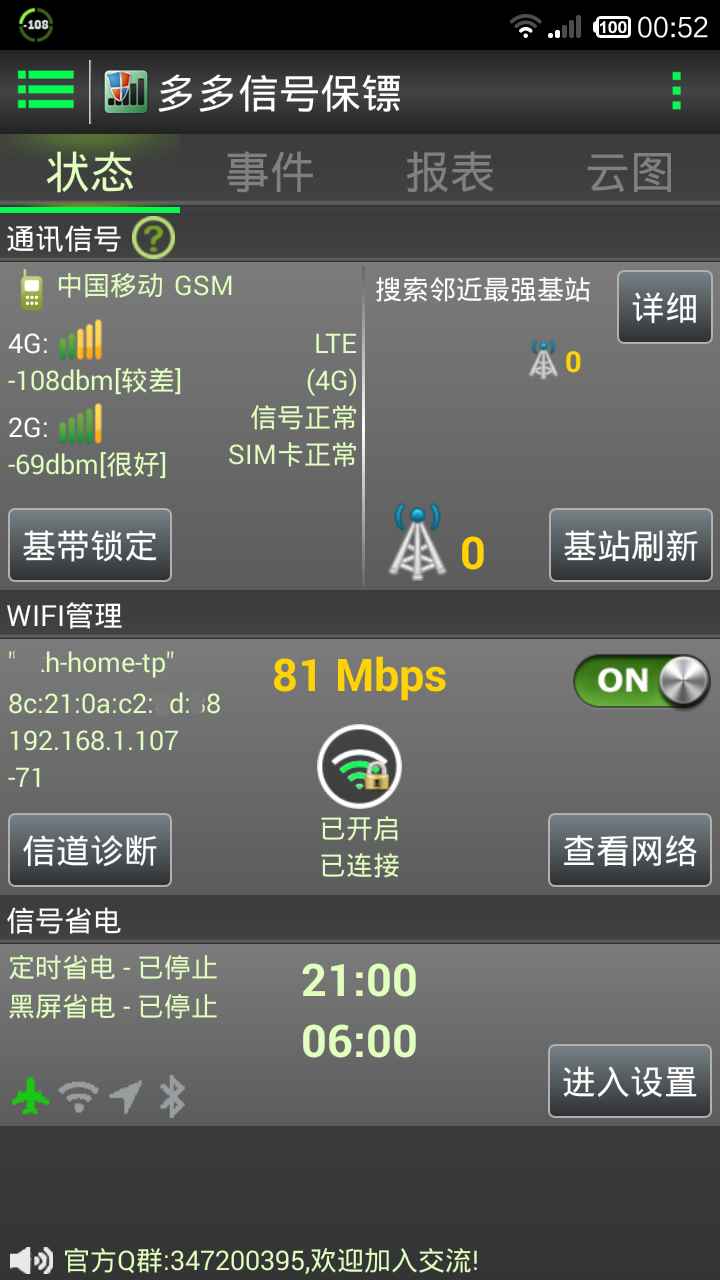This screenshot has width=720, height=1280.
Task: Tap the Bluetooth icon in 信号省电
Action: (173, 1097)
